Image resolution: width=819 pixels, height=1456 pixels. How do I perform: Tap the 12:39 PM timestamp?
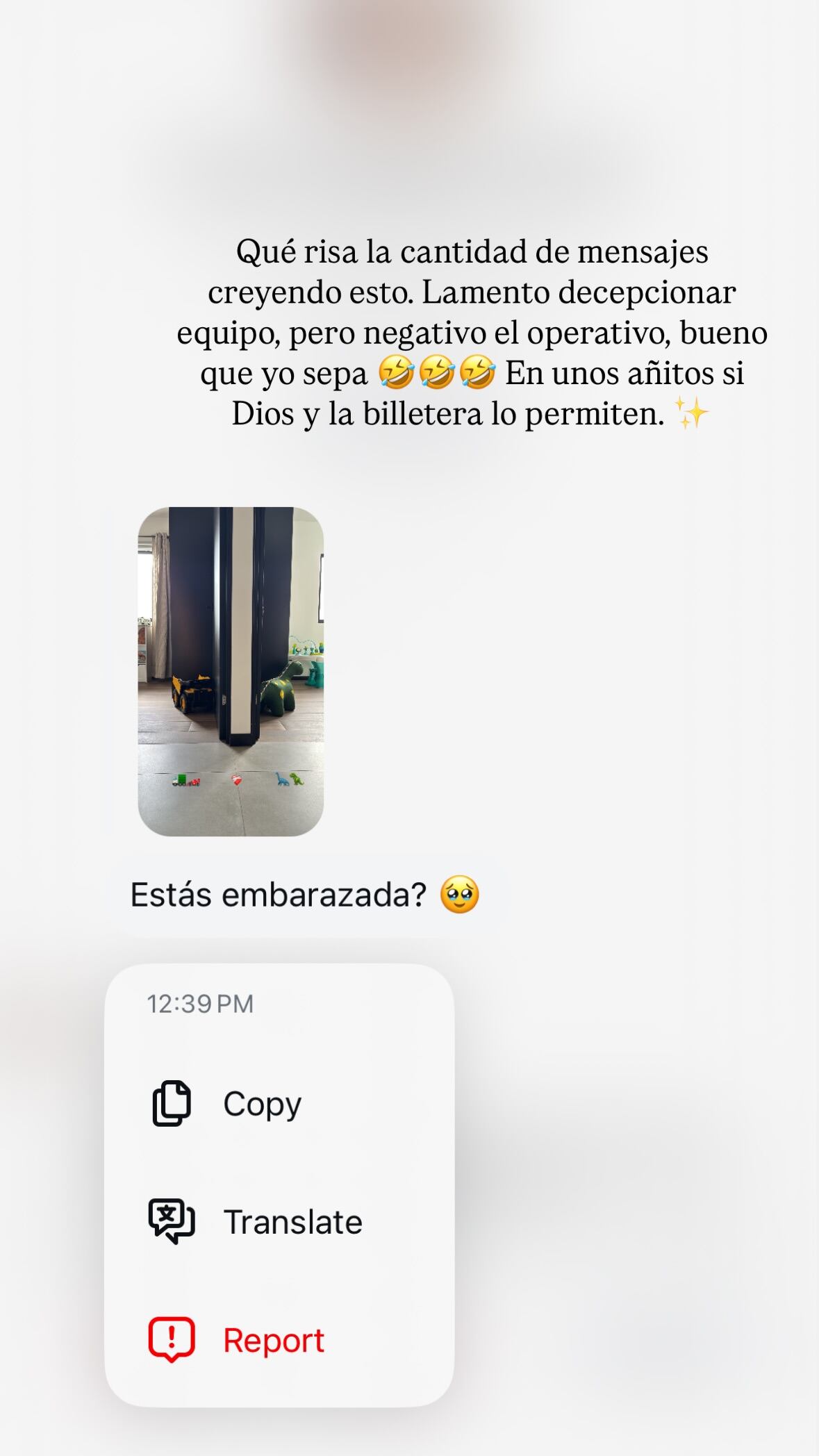[199, 1001]
